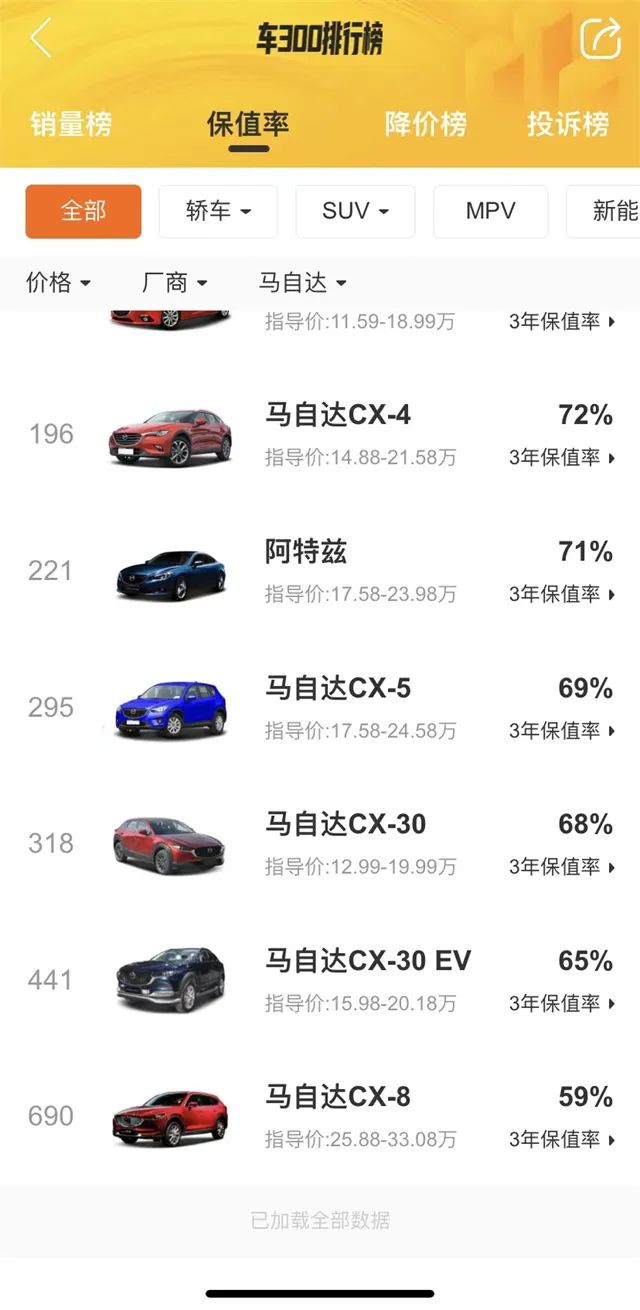Open the 厂商 filter dropdown
Image resolution: width=640 pixels, height=1310 pixels.
point(175,283)
